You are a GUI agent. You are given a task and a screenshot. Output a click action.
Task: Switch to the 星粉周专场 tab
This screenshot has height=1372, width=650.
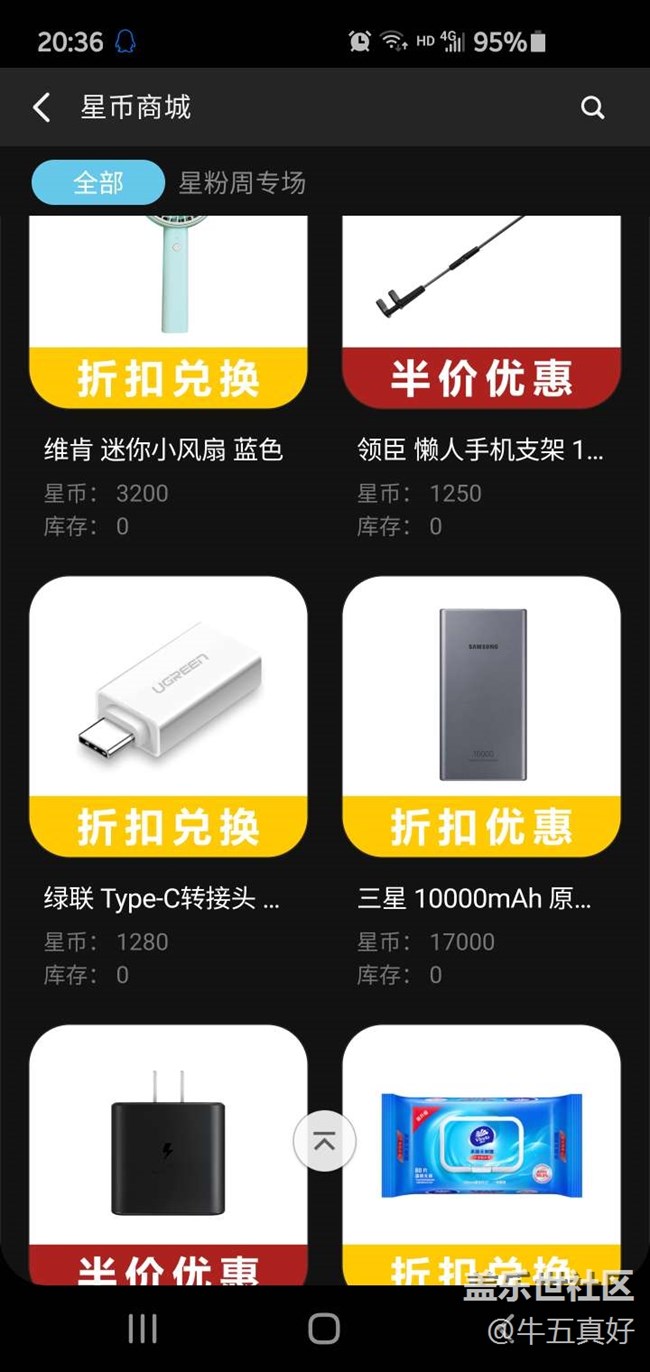242,183
